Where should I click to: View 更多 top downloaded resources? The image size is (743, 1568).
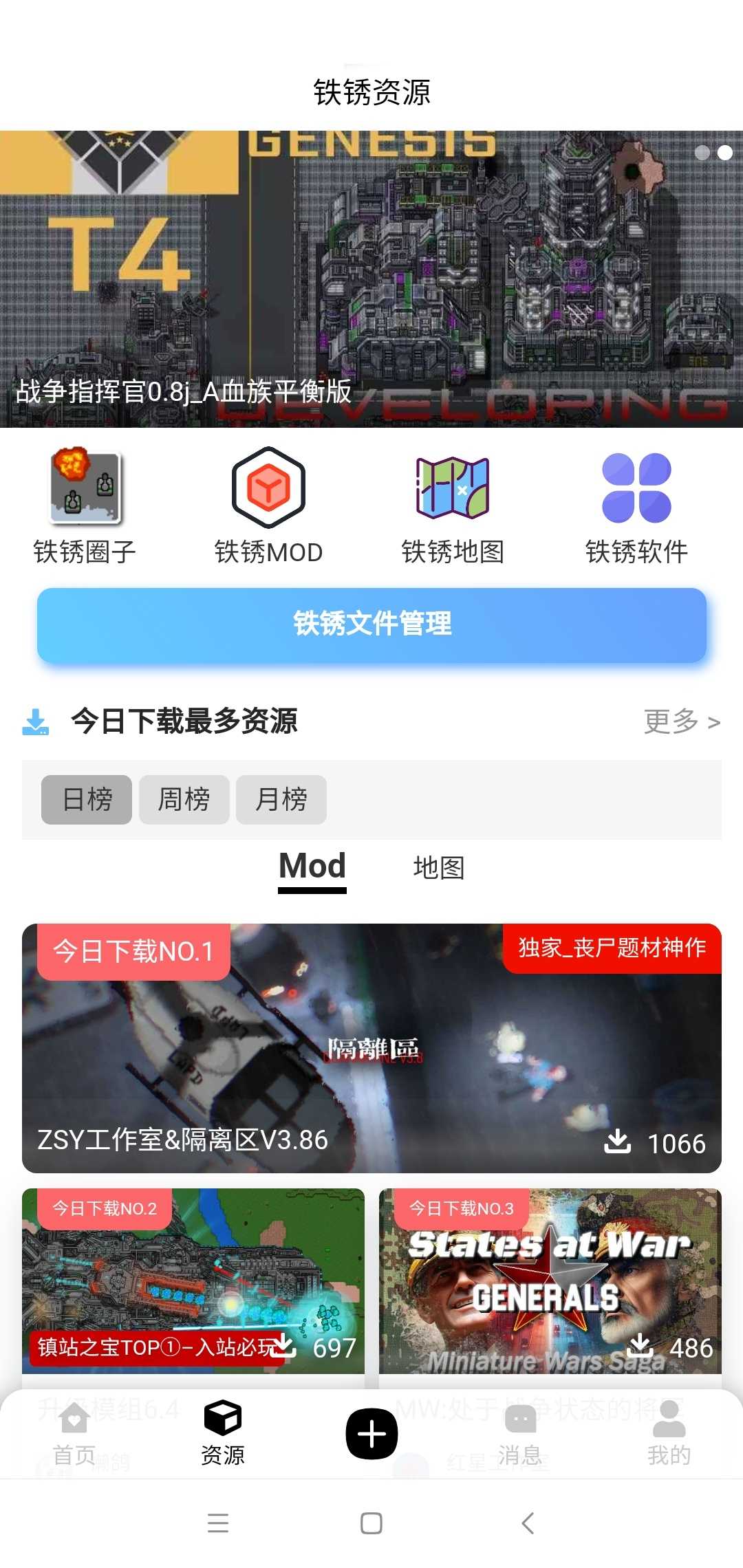coord(681,721)
